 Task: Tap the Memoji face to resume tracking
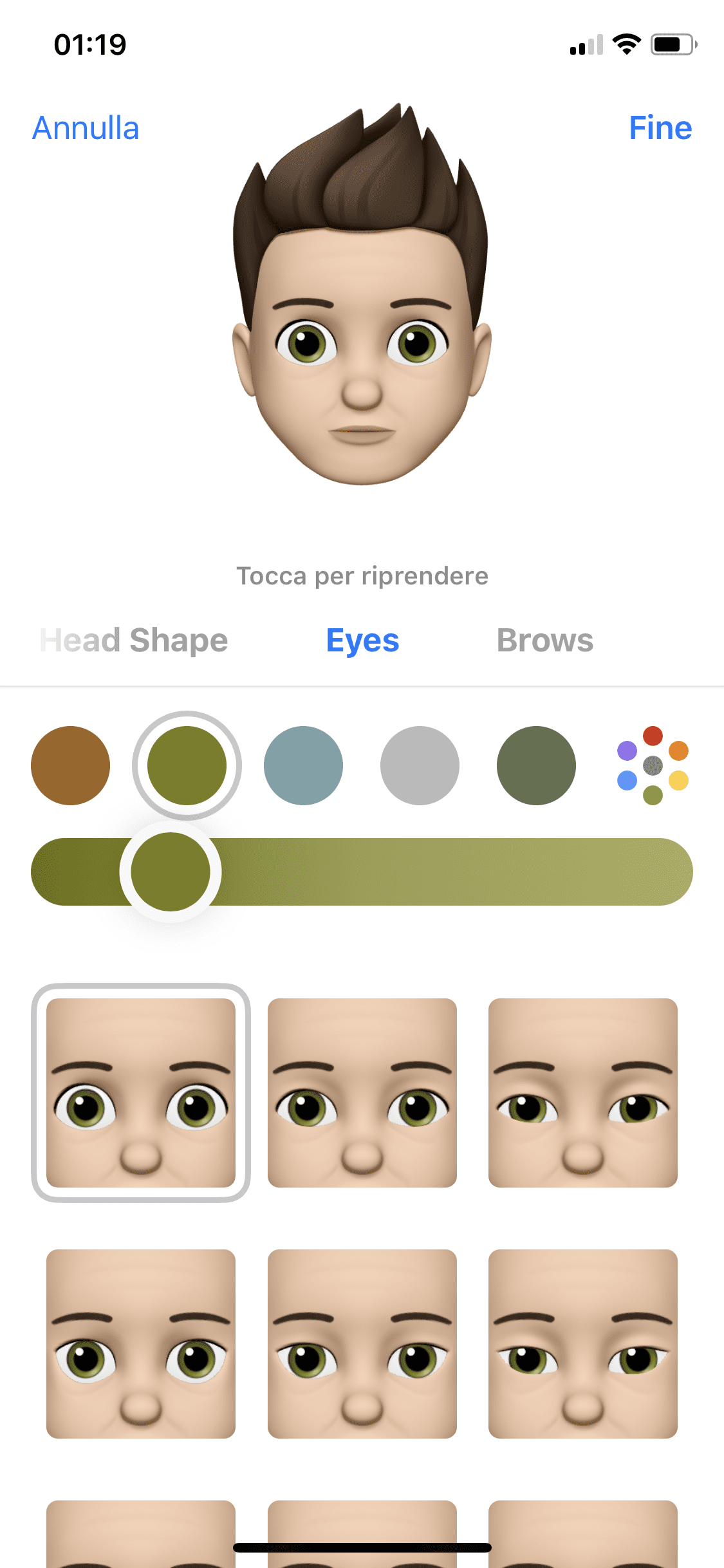pos(362,294)
